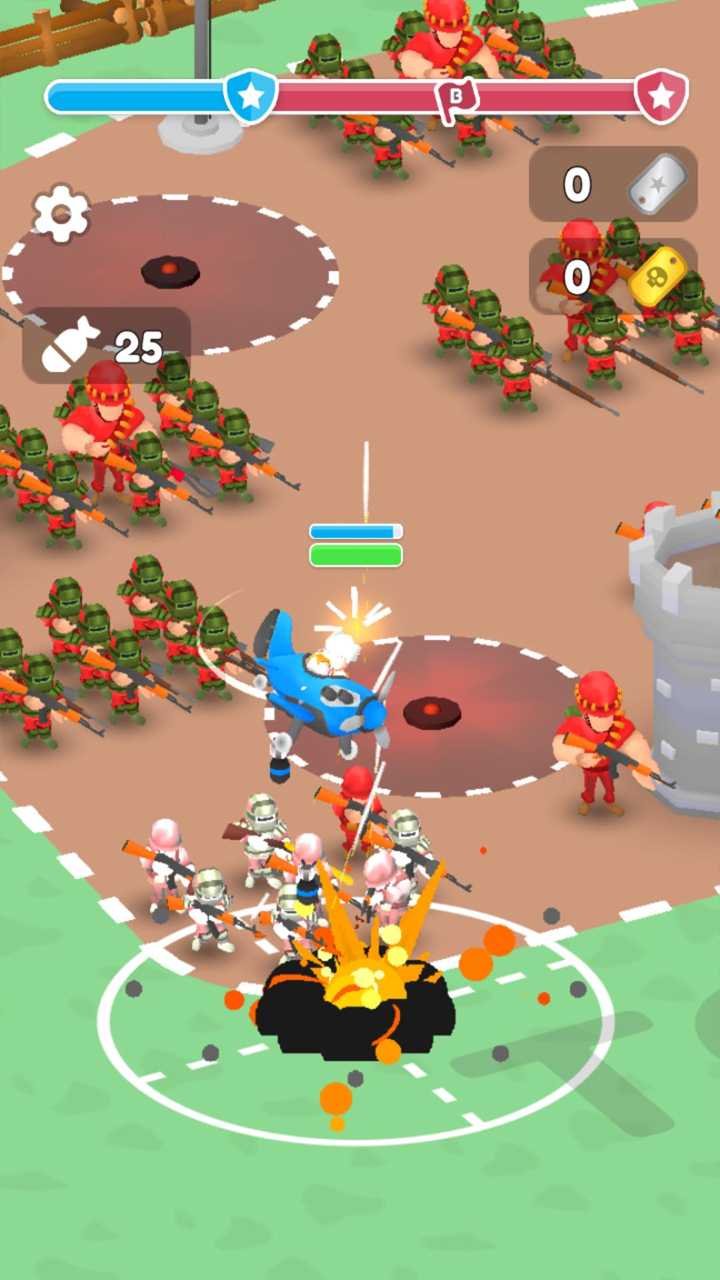Open the settings gear

[62, 213]
